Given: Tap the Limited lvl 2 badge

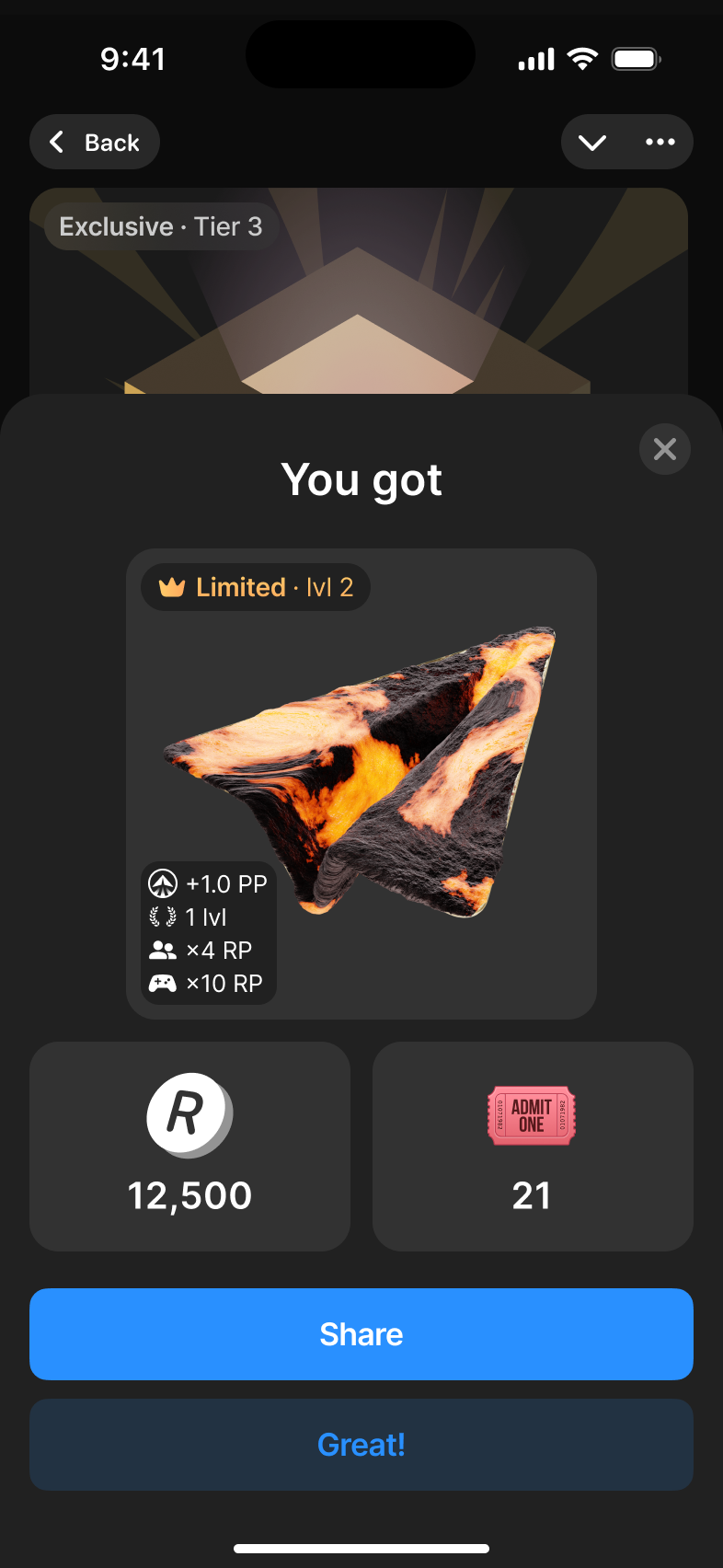Looking at the screenshot, I should click(x=255, y=586).
